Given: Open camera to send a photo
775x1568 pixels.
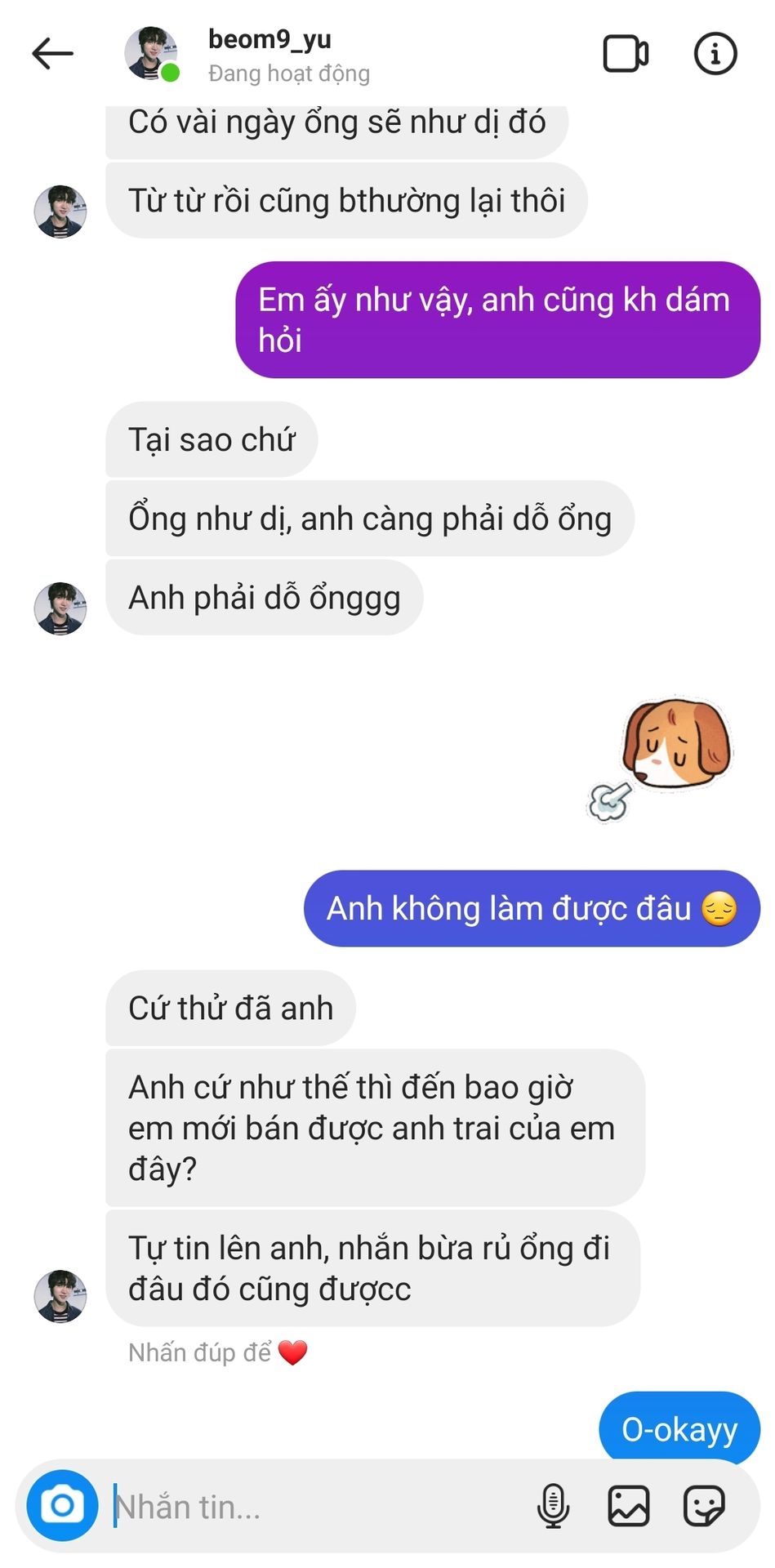Looking at the screenshot, I should pos(63,1505).
